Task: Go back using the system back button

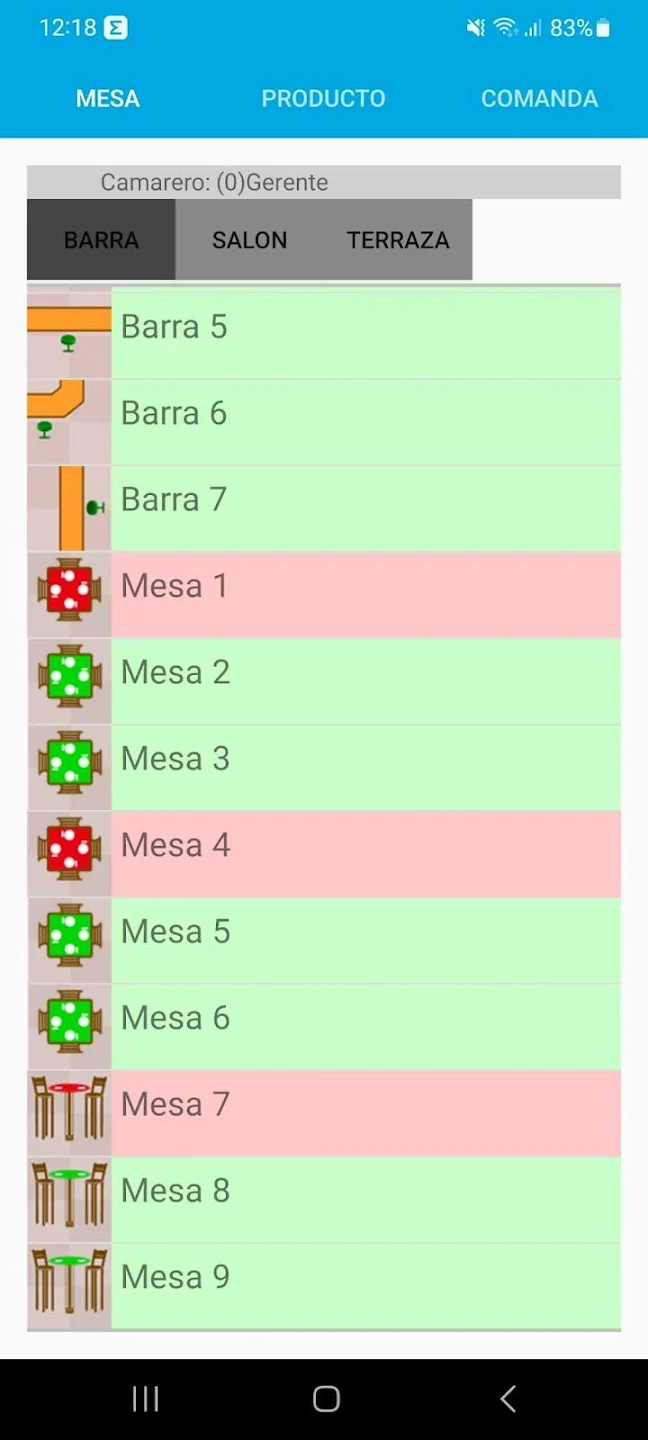Action: click(508, 1398)
